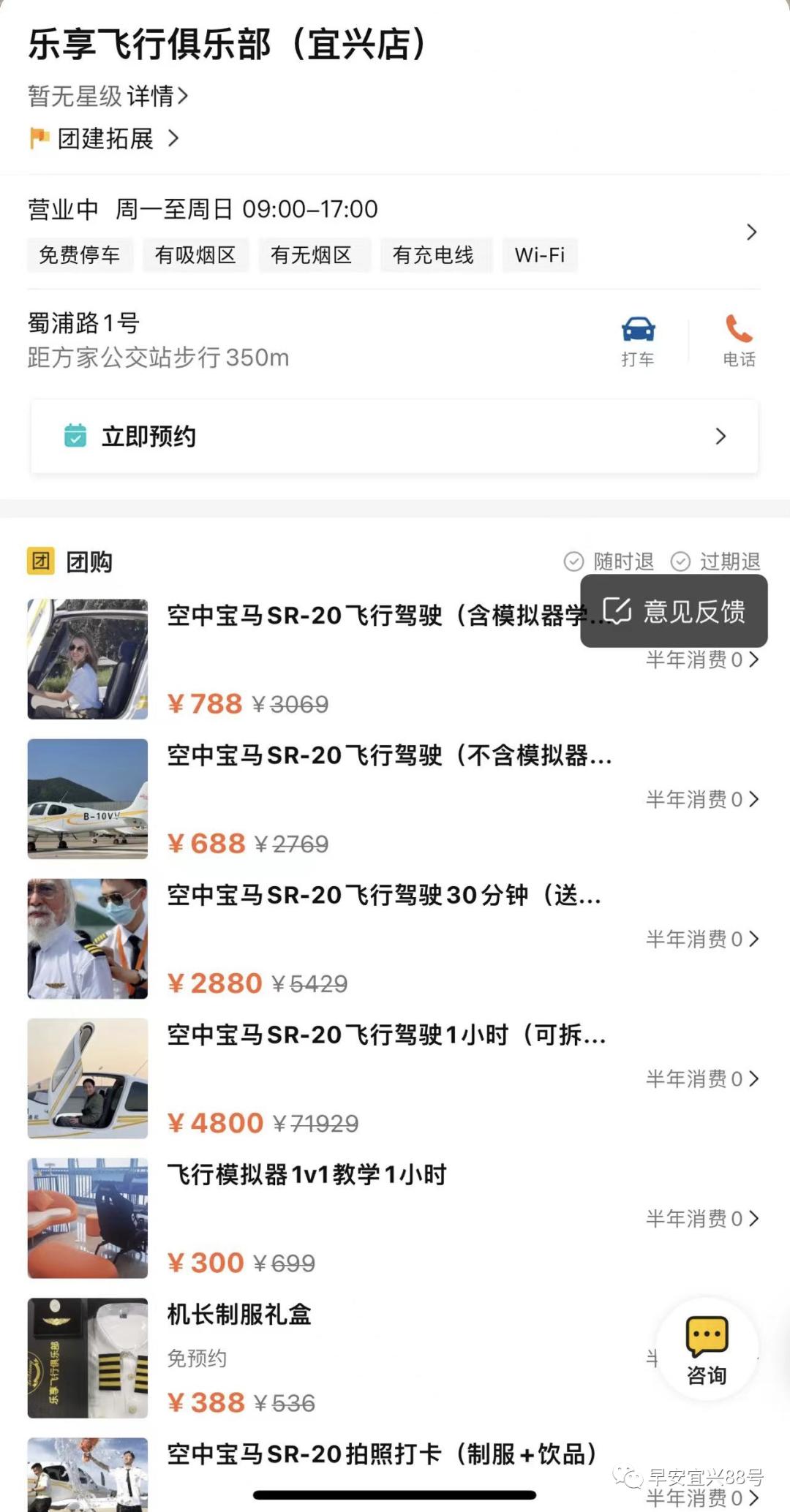Click the 有吸烟区 tag
Viewport: 790px width, 1512px height.
pos(196,255)
